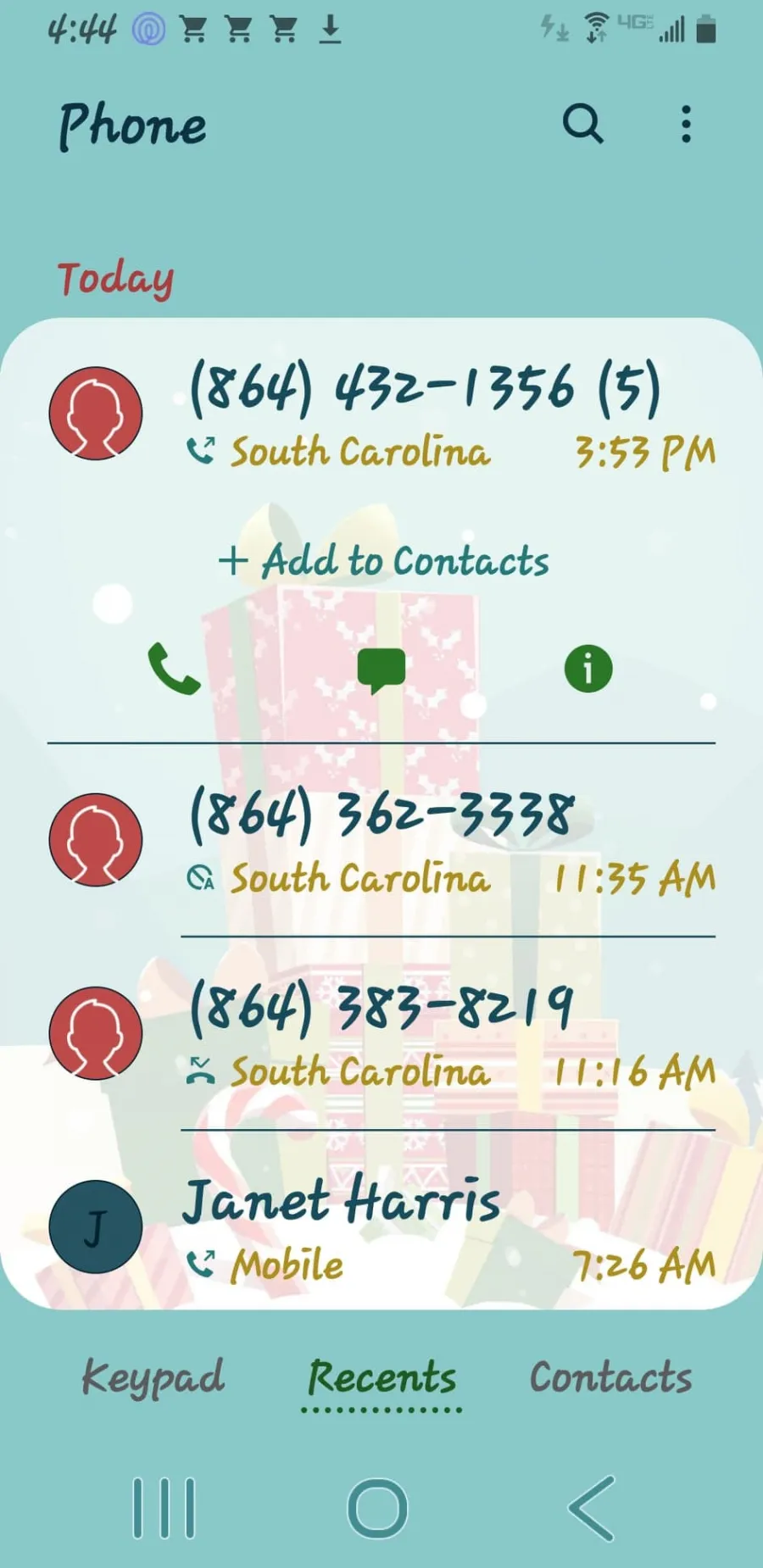Tap Janet Harris's avatar
The width and height of the screenshot is (763, 1568).
pyautogui.click(x=96, y=1226)
